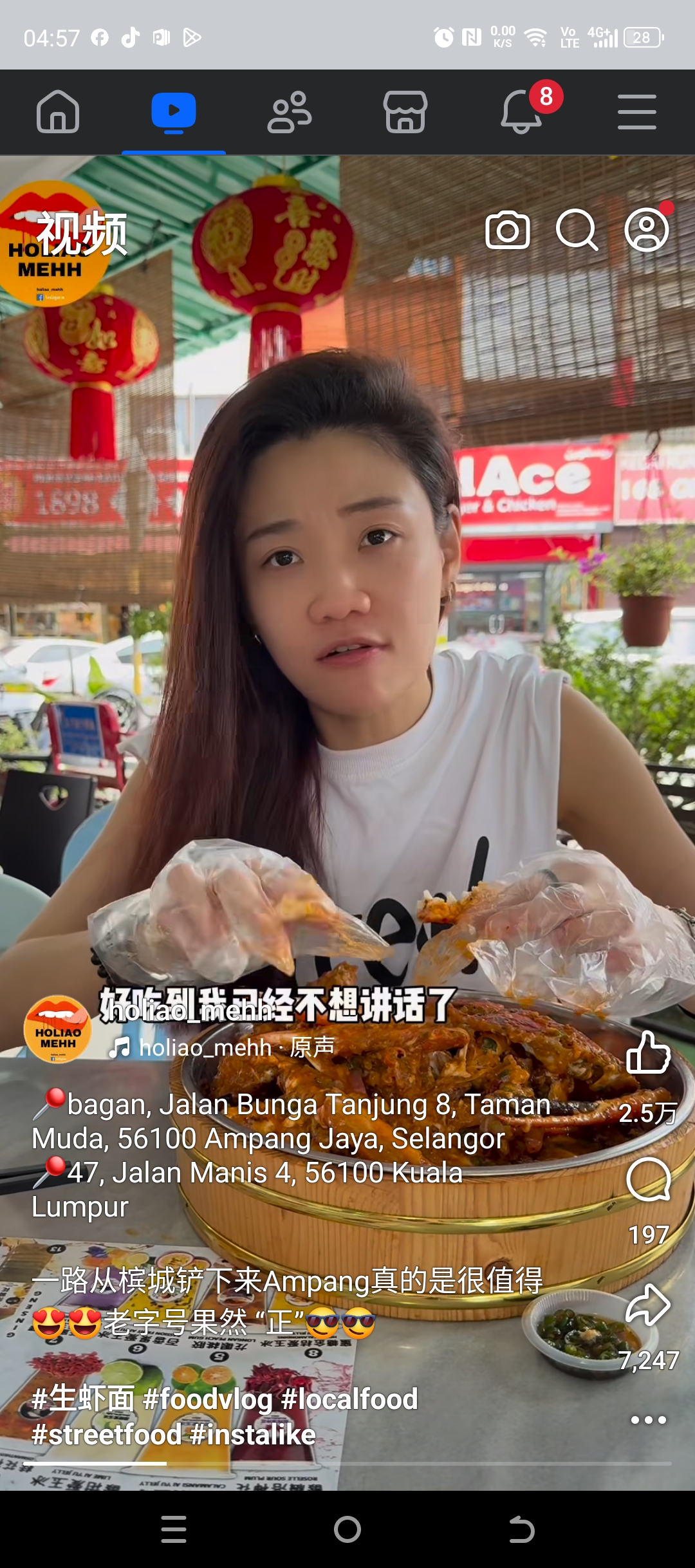Like this holiao_mehh video
Viewport: 695px width, 1568px height.
(x=648, y=1053)
